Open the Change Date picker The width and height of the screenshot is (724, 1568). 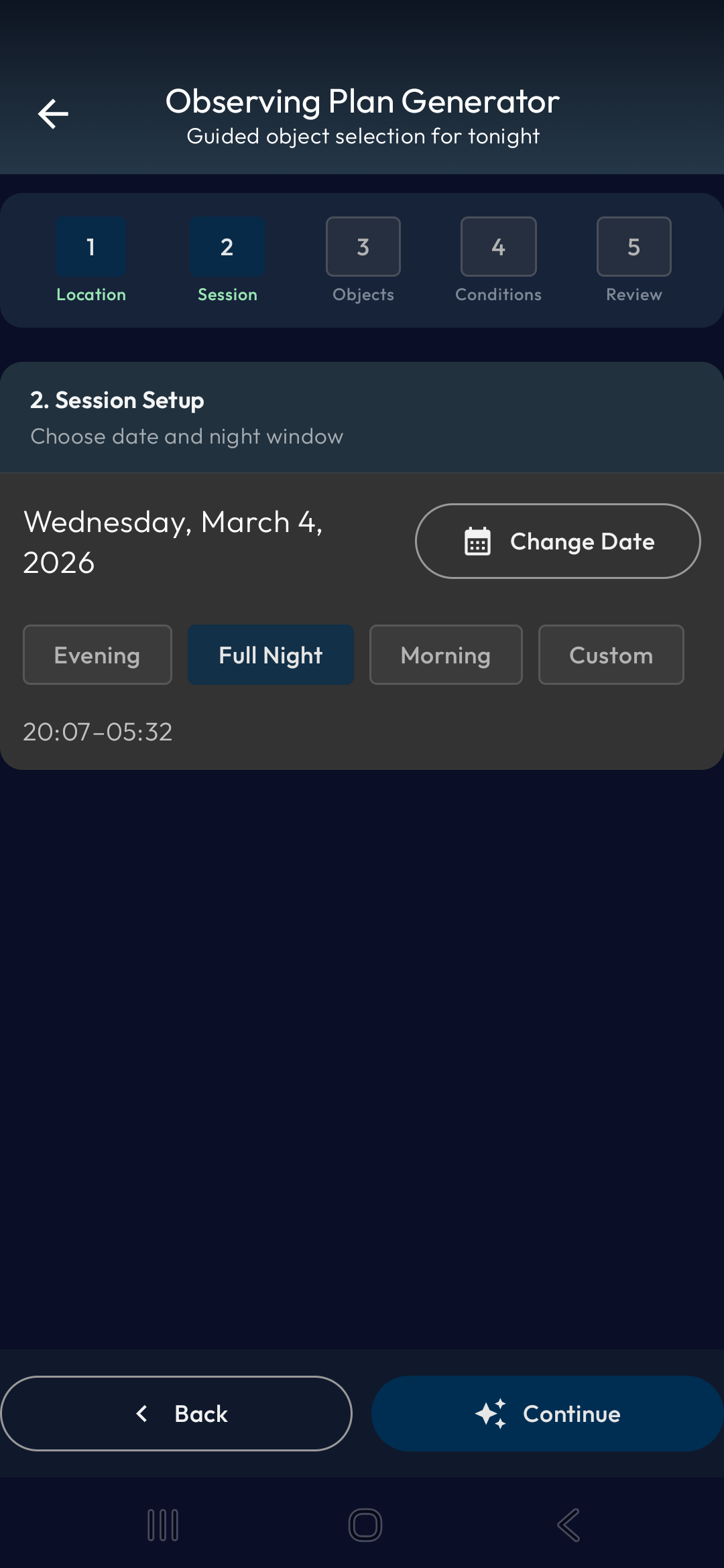pyautogui.click(x=558, y=541)
